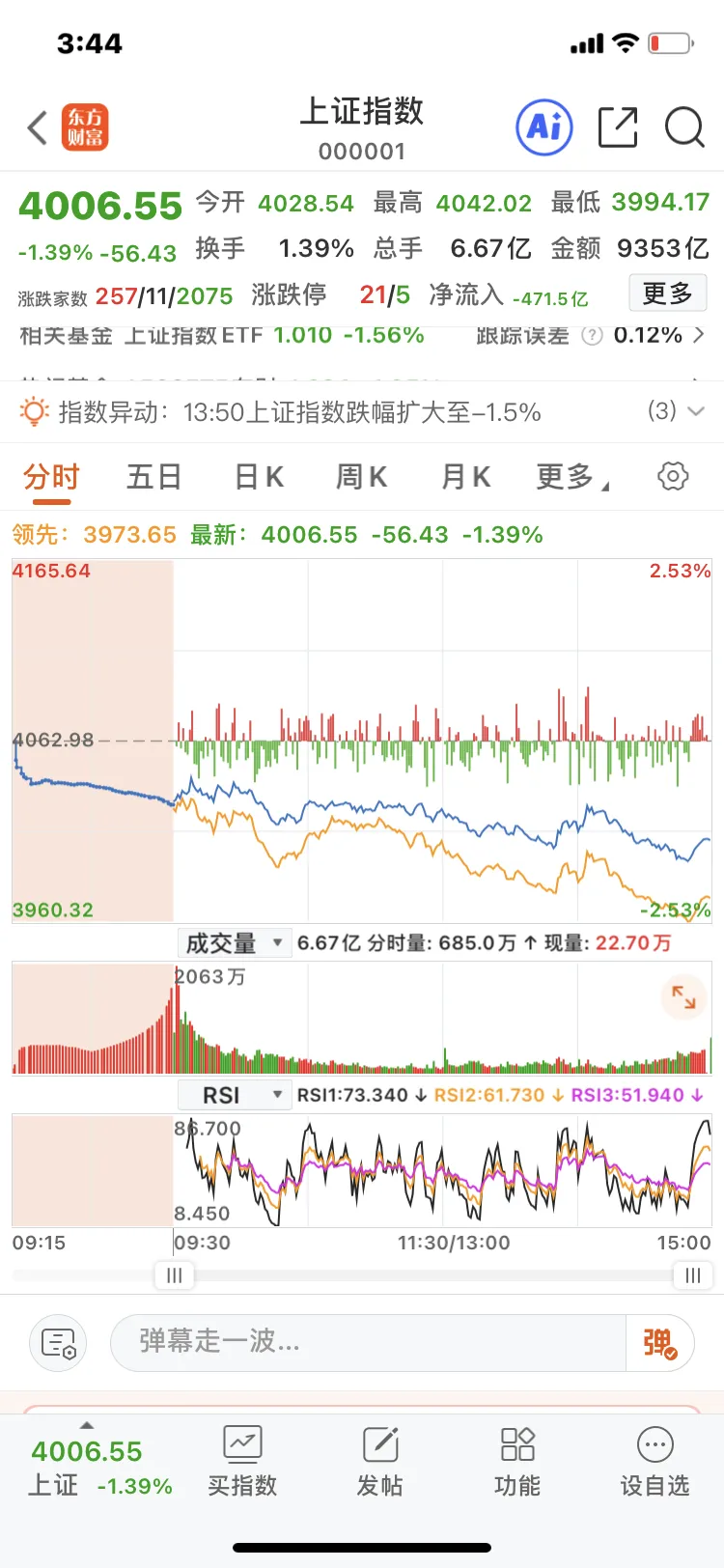Open chart settings gear
Image resolution: width=724 pixels, height=1568 pixels.
click(x=673, y=476)
